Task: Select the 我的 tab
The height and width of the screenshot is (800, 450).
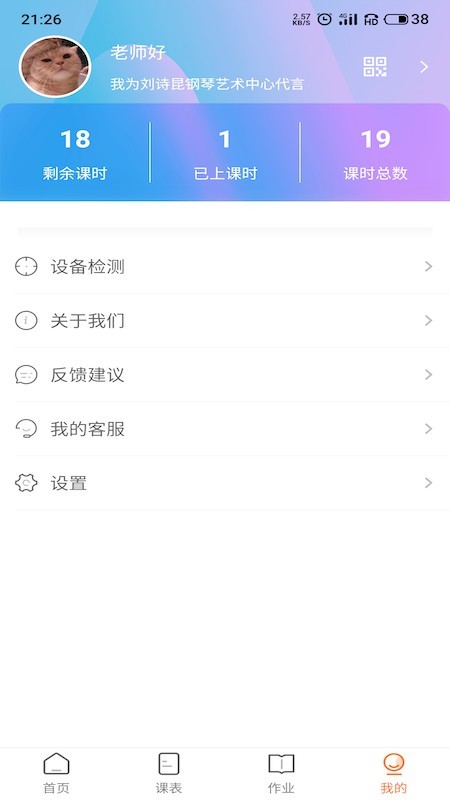Action: tap(394, 773)
